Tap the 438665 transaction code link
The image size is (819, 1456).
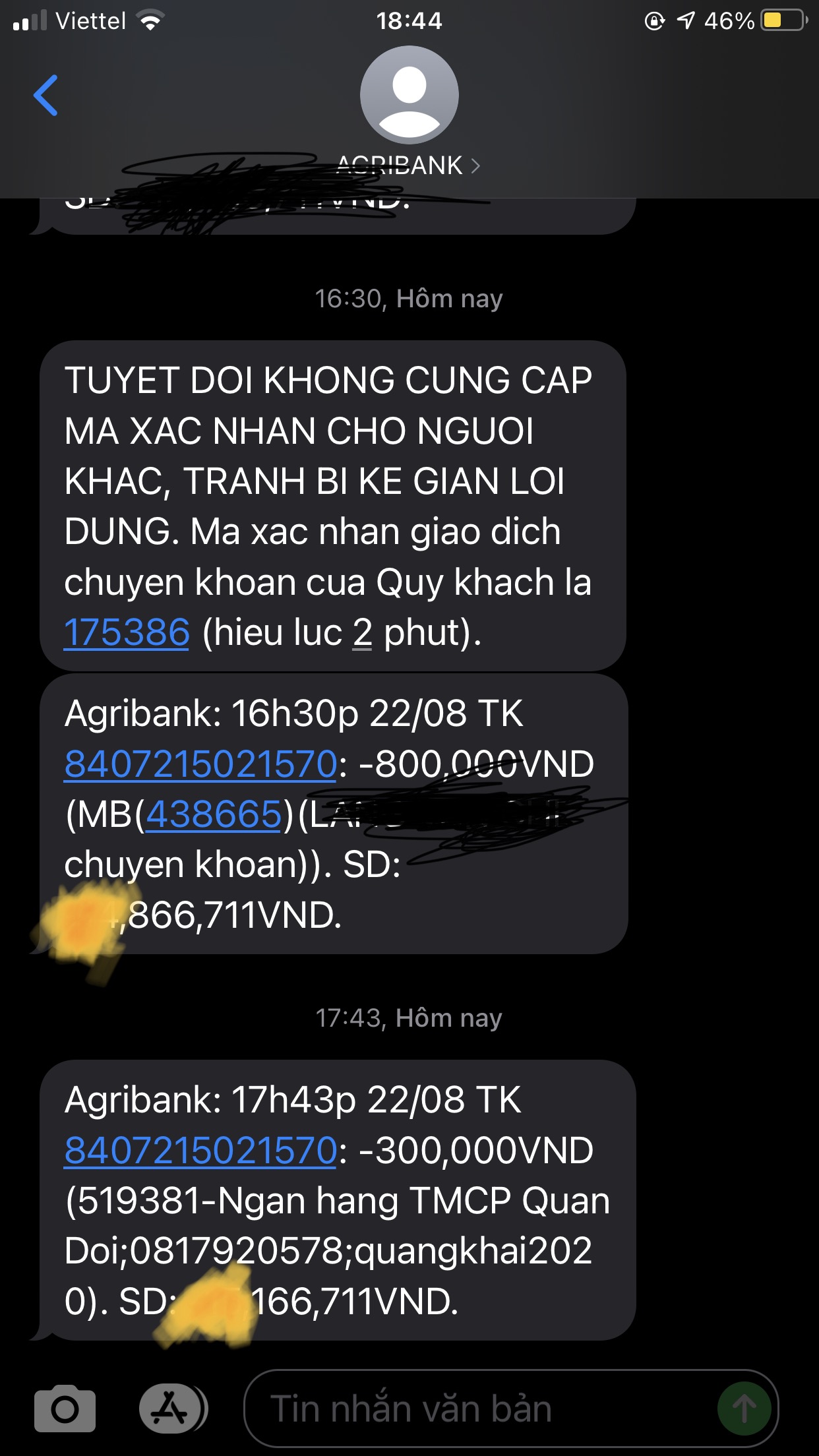click(213, 815)
